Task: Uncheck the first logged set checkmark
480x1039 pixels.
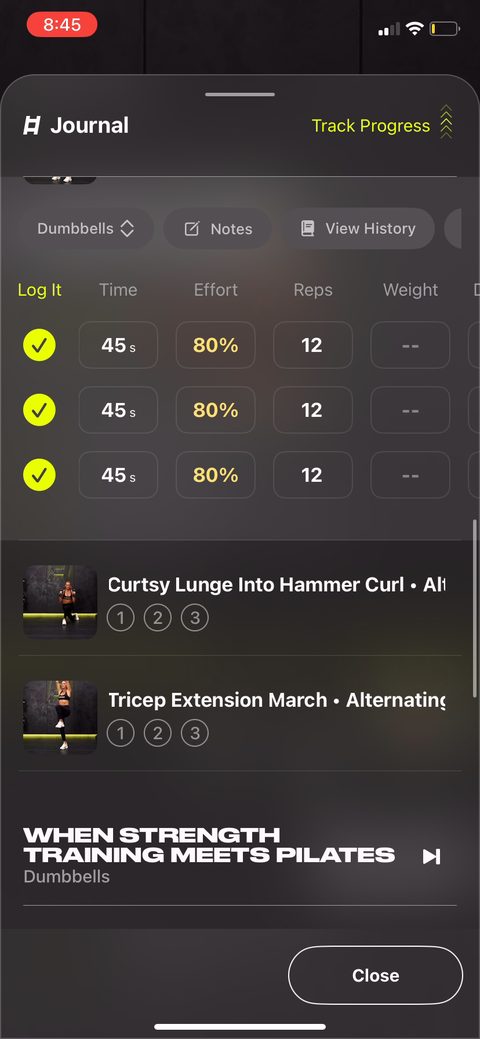Action: (x=40, y=345)
